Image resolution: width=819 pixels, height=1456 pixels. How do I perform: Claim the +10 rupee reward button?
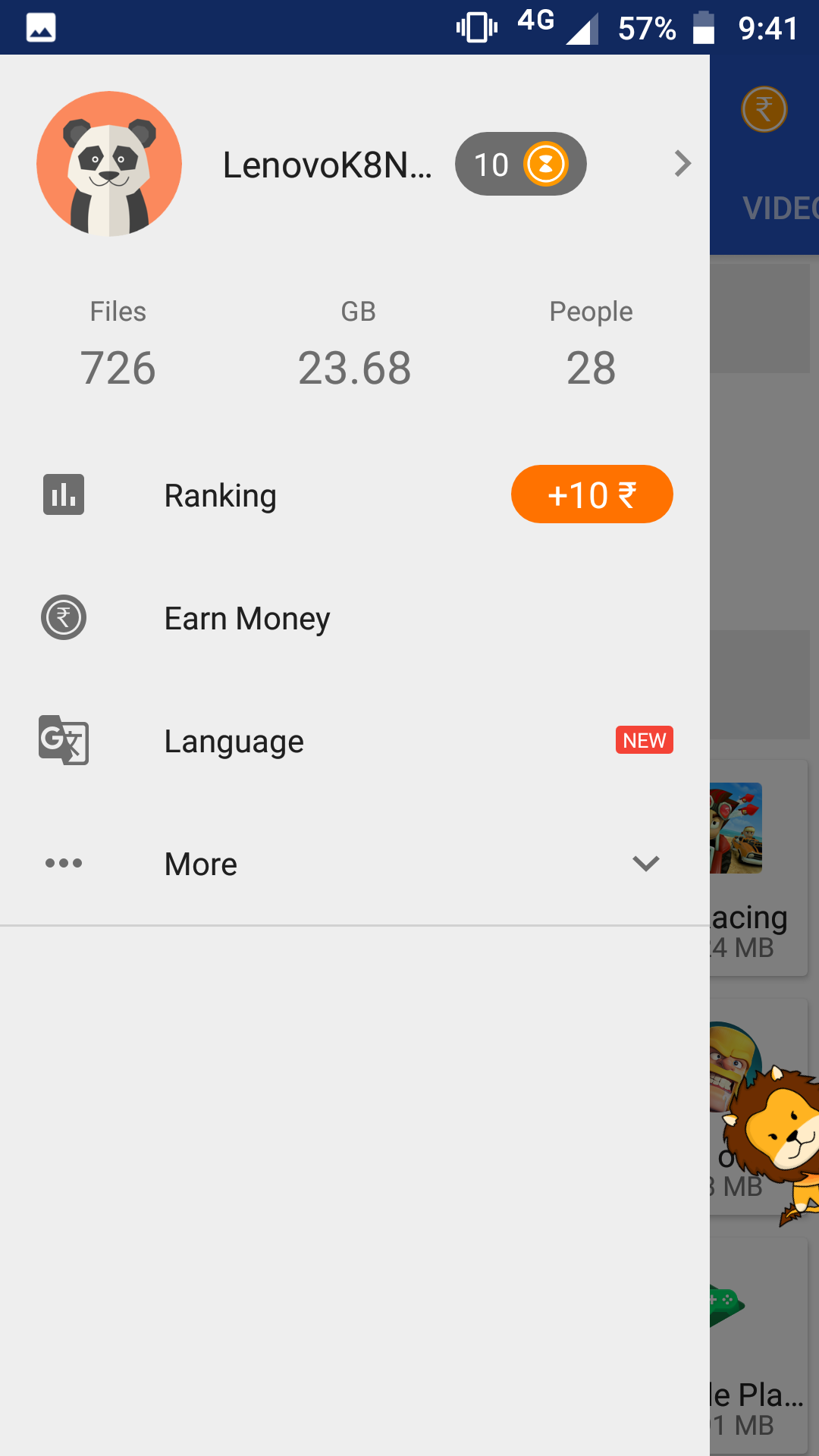pyautogui.click(x=591, y=494)
